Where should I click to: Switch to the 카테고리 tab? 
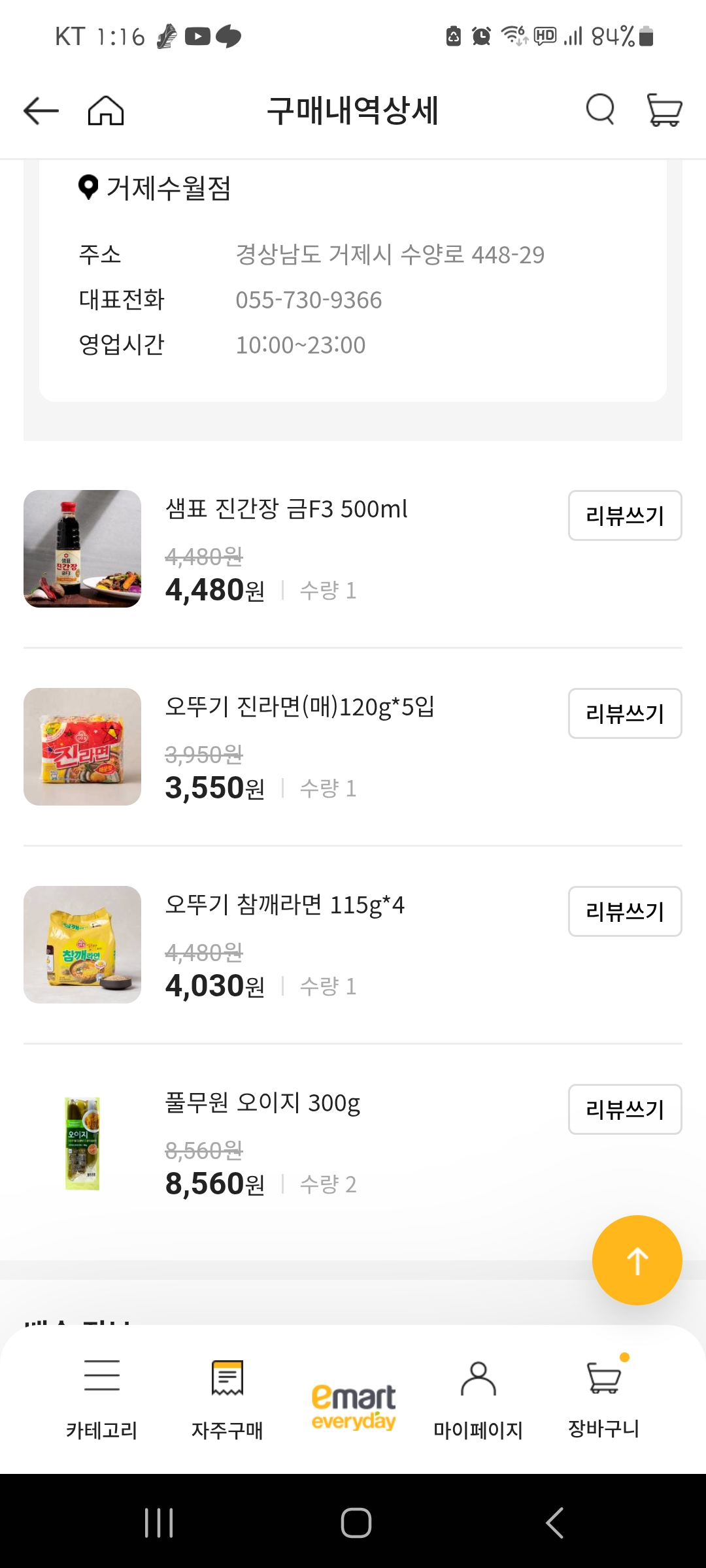pos(102,1399)
